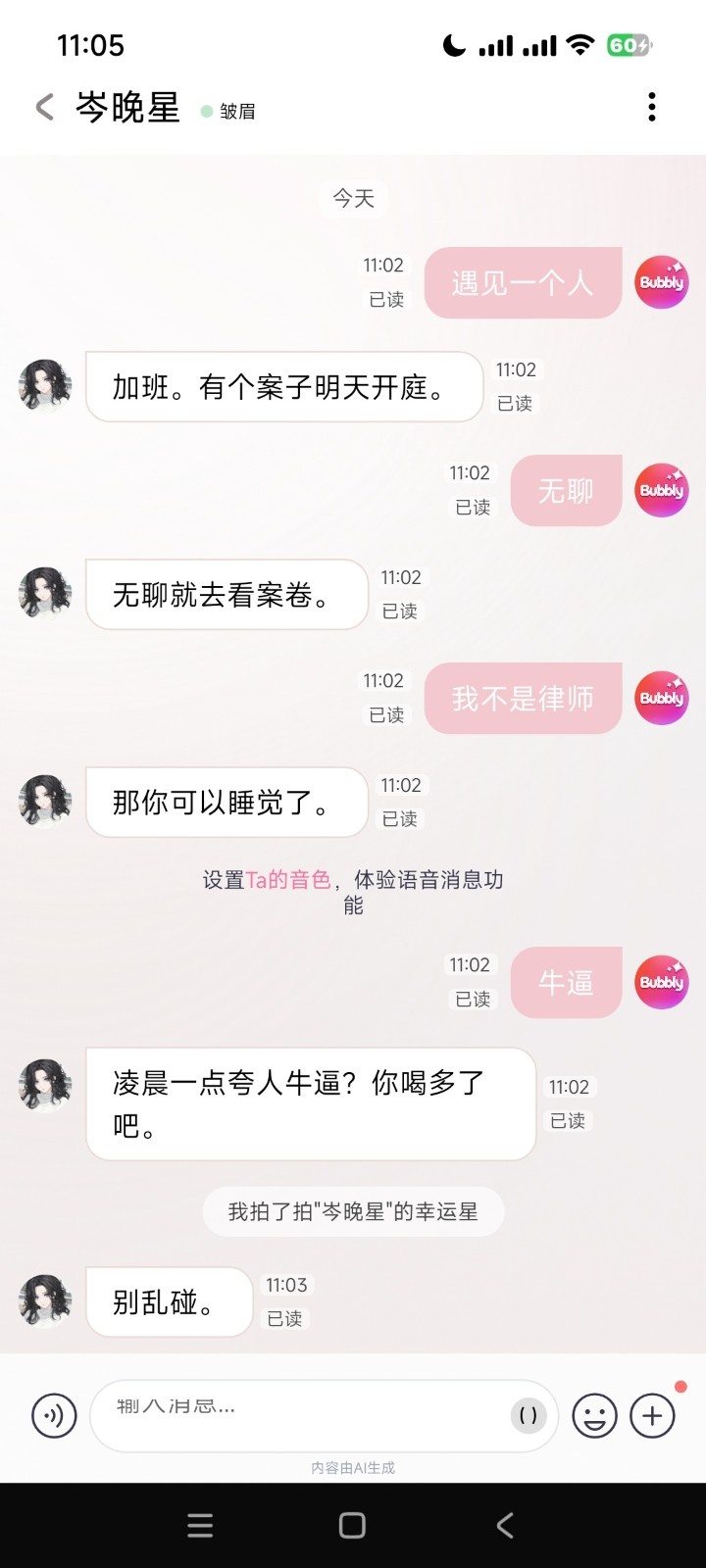Tap the "内容由AI生成" disclaimer text

pos(353,1467)
